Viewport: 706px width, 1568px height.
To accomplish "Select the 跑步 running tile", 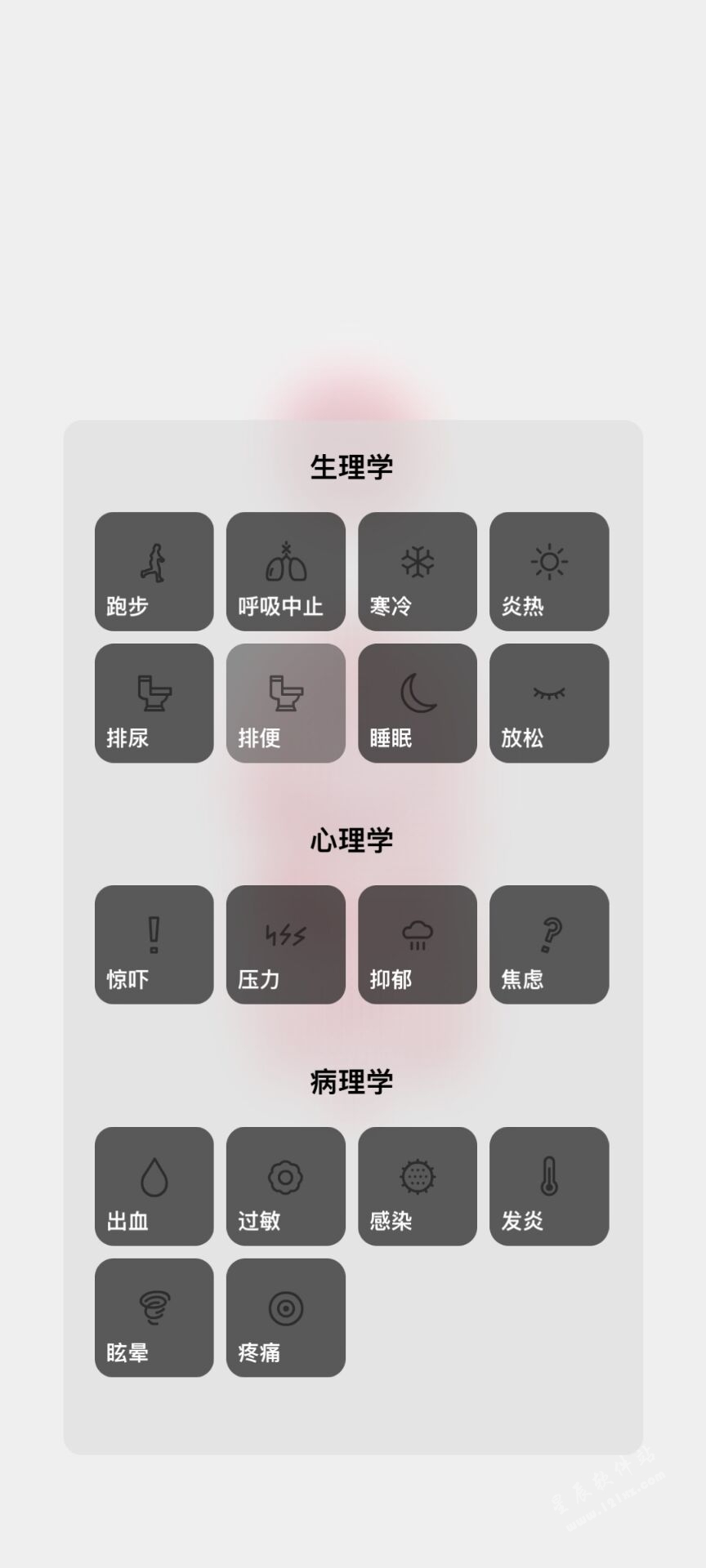I will coord(154,572).
